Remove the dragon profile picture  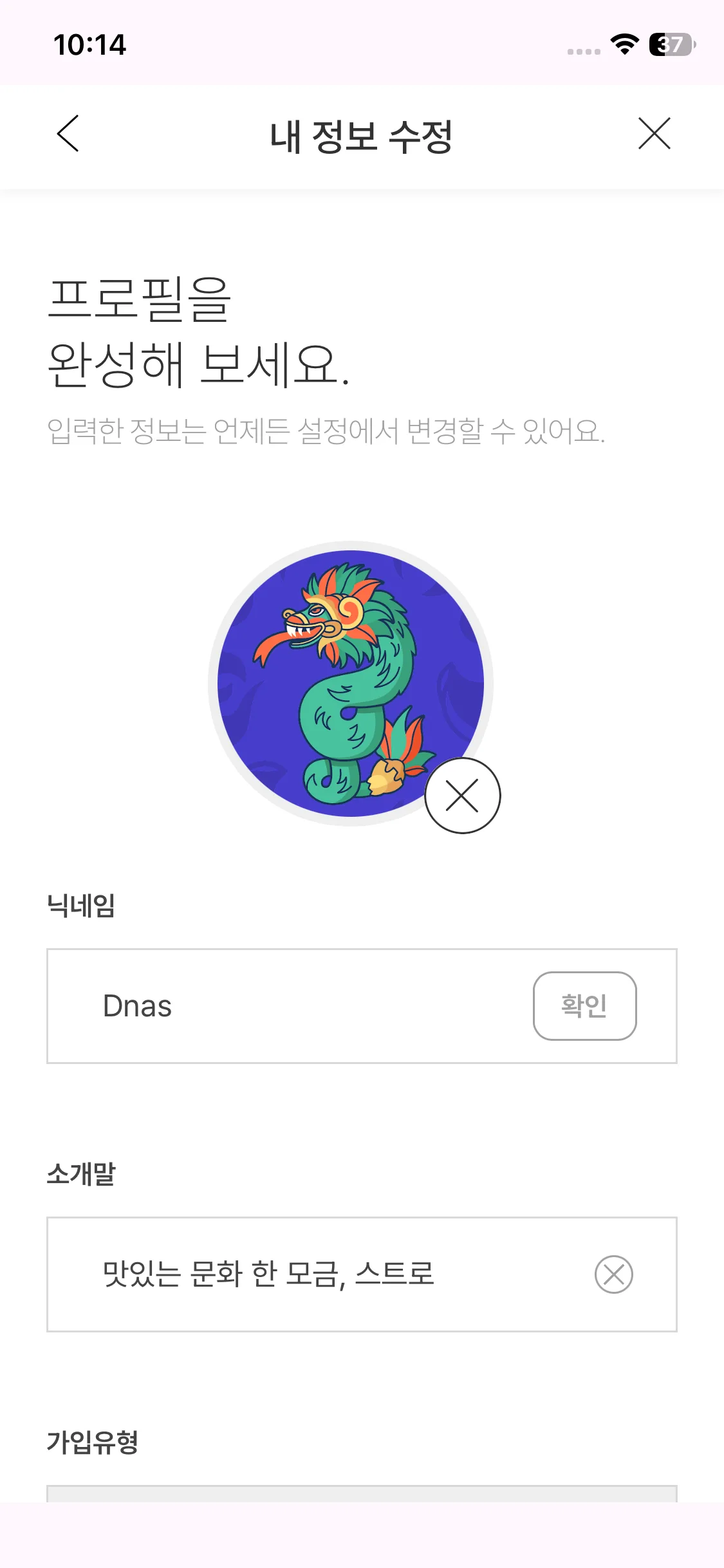coord(462,796)
